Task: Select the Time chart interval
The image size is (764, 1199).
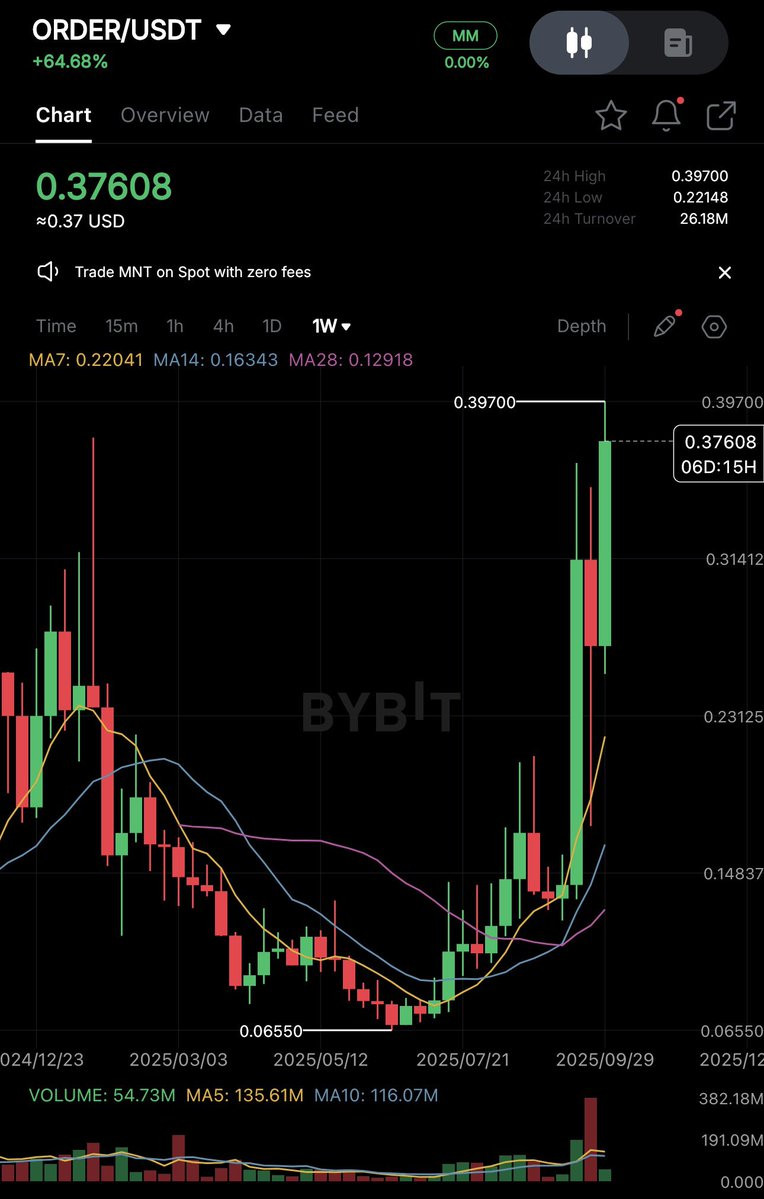Action: coord(56,326)
